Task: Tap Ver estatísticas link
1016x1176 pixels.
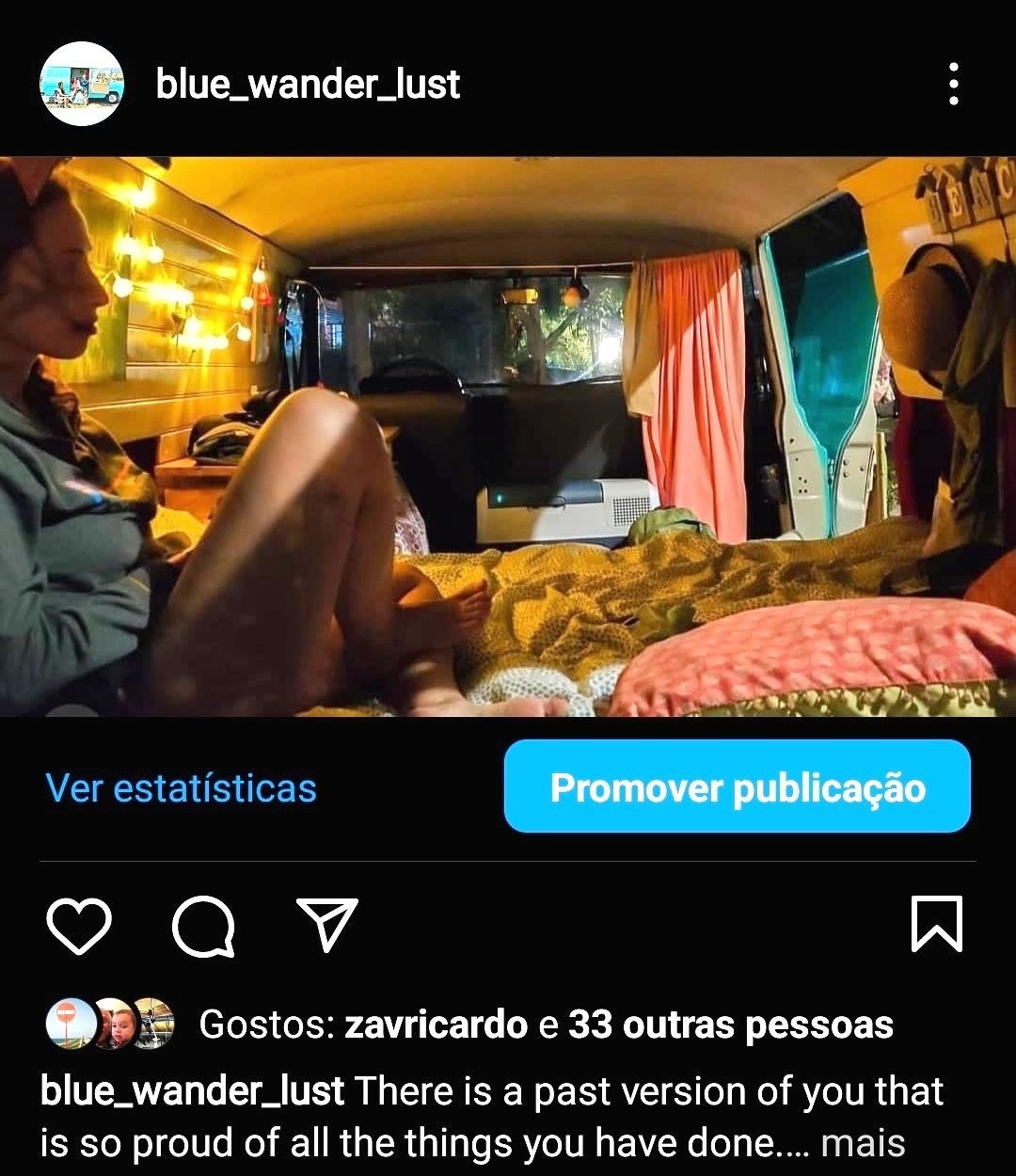Action: (x=181, y=787)
